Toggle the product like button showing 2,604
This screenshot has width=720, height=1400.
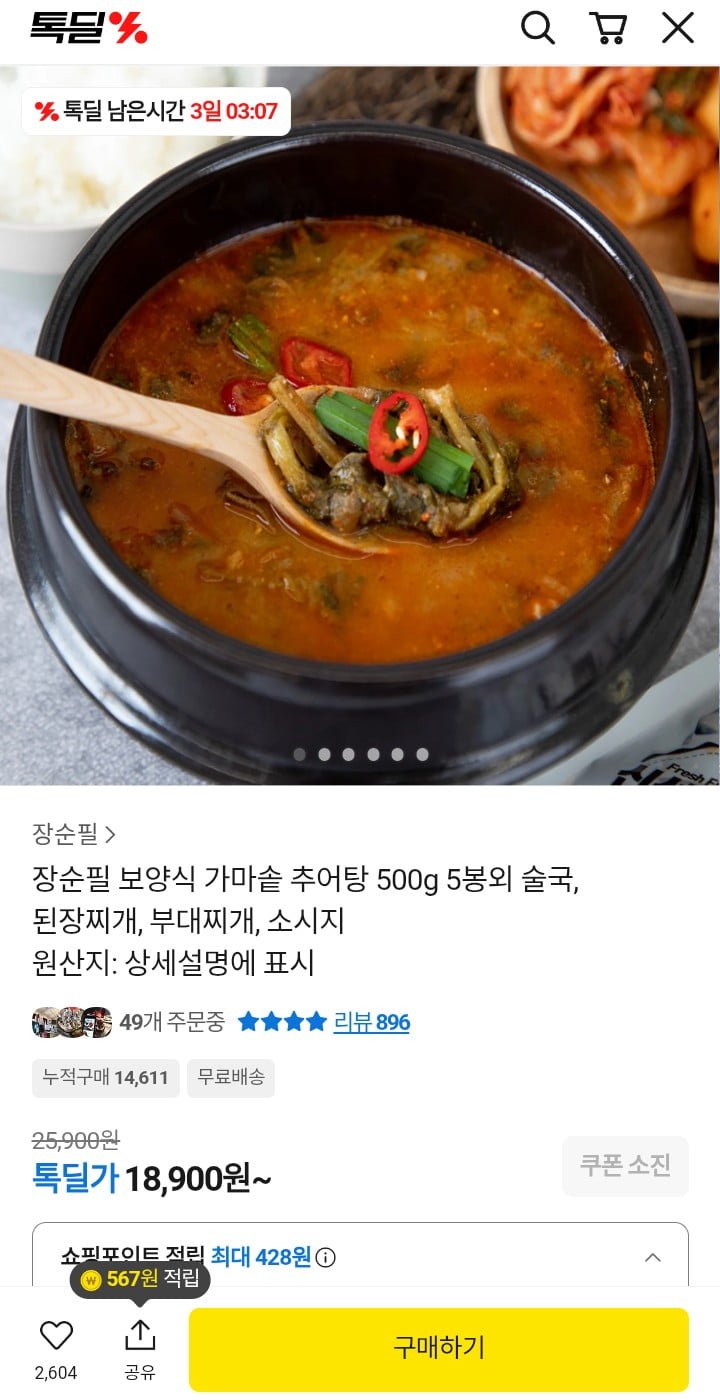58,1347
